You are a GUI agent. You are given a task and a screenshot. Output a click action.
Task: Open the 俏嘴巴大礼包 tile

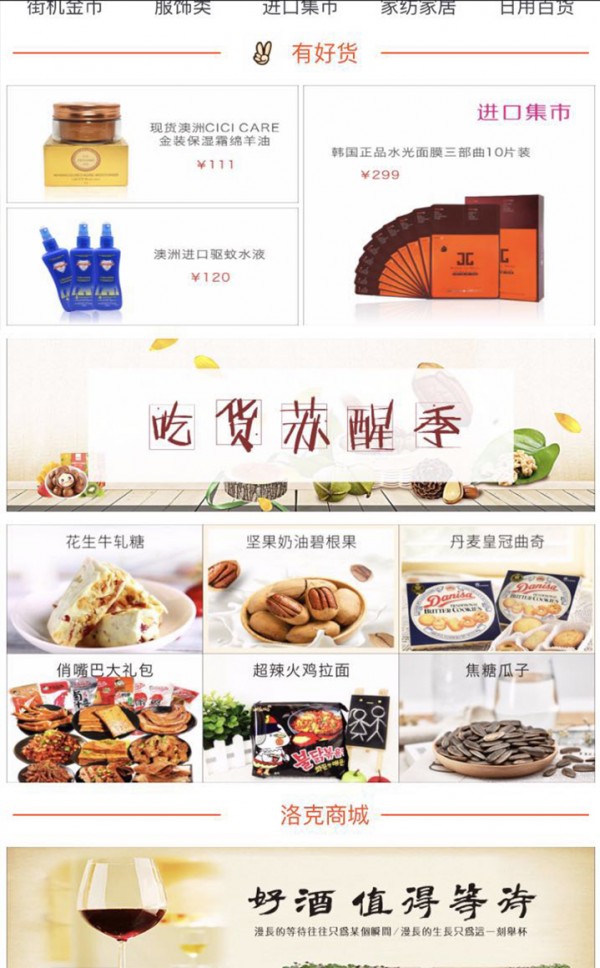click(x=104, y=718)
